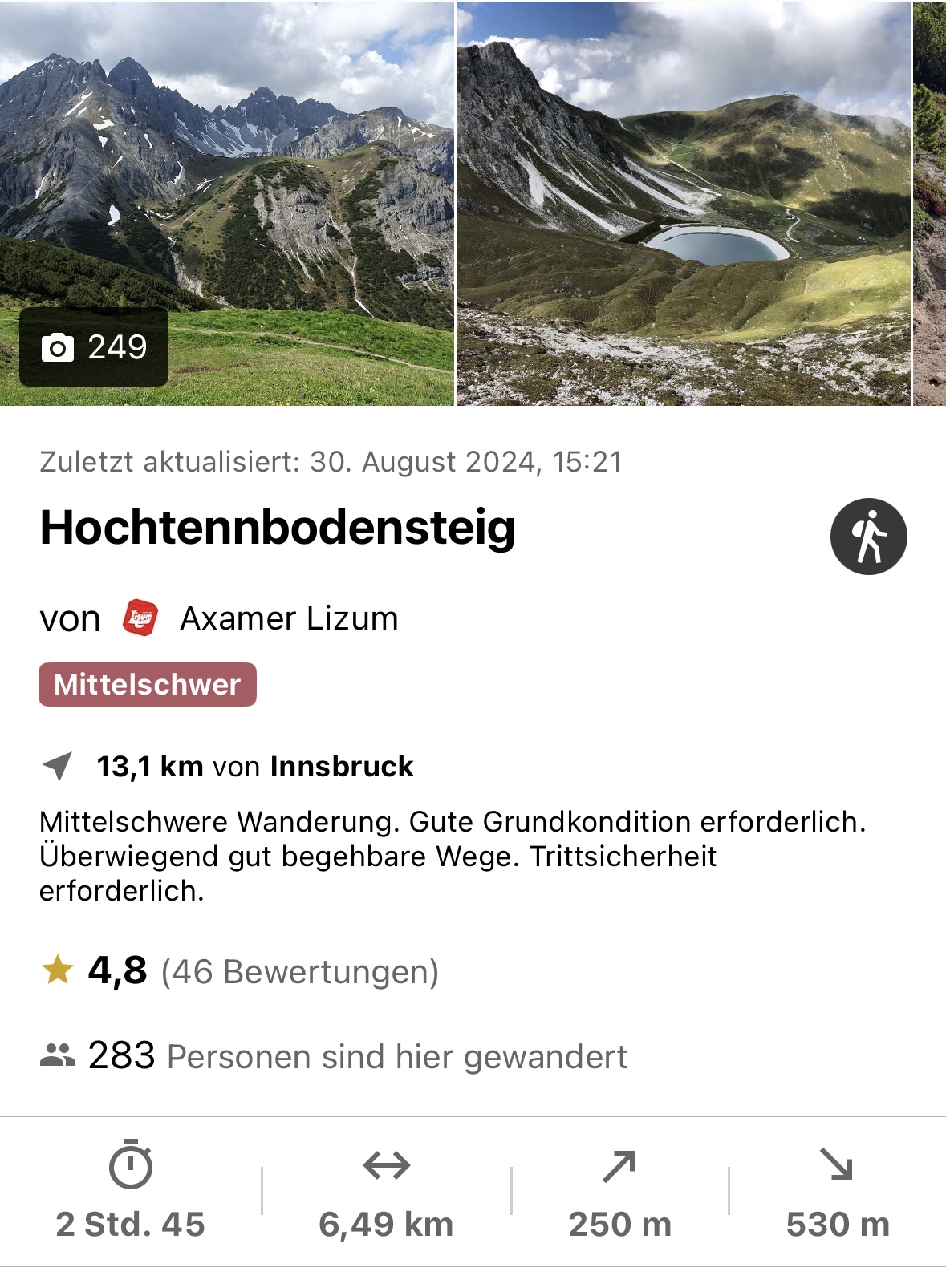View the 46 Bewertungen ratings

pyautogui.click(x=299, y=972)
